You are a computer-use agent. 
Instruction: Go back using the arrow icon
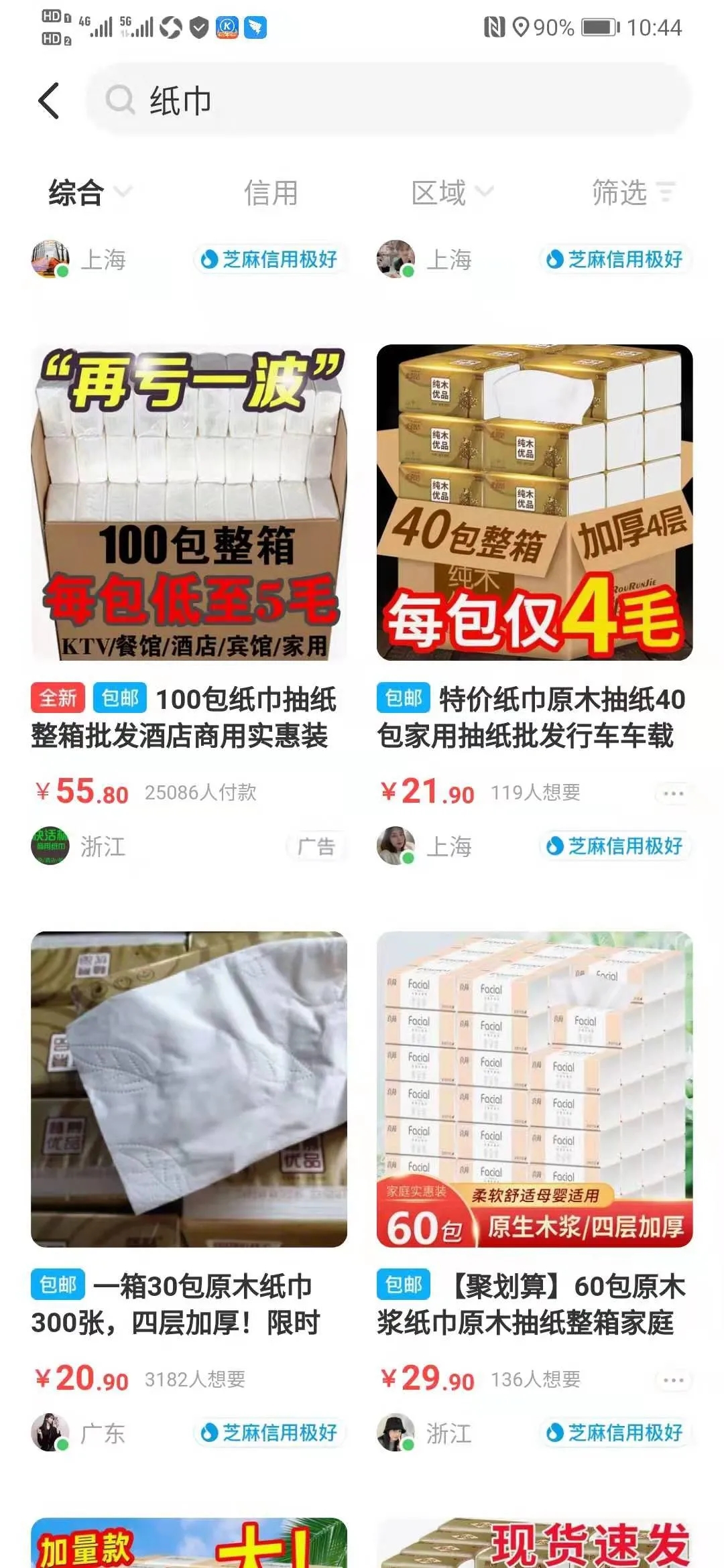pos(49,102)
